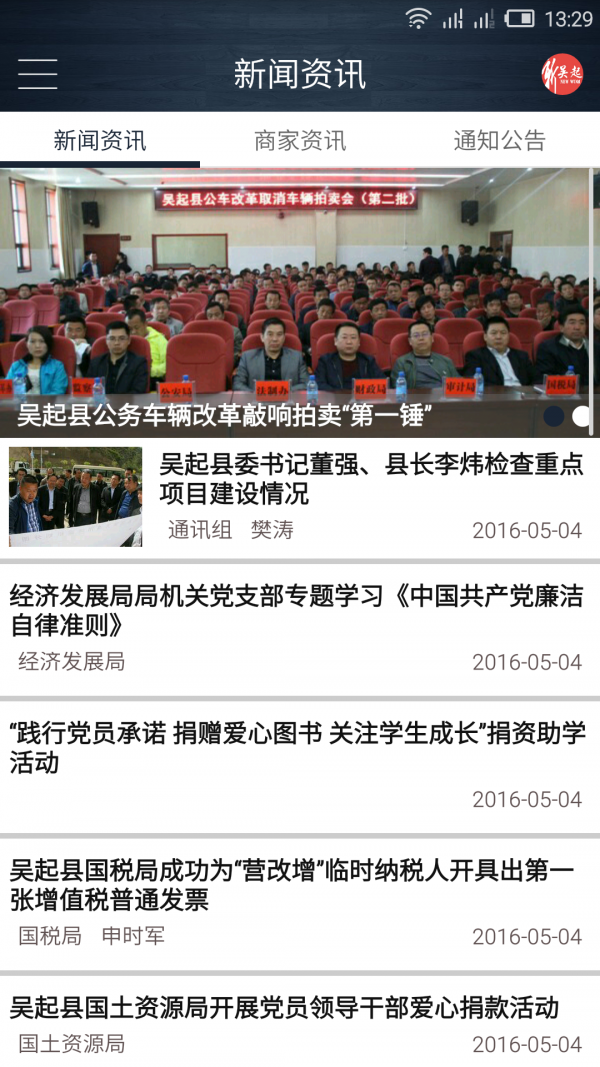Switch to the 通知公告 tab

(x=499, y=140)
